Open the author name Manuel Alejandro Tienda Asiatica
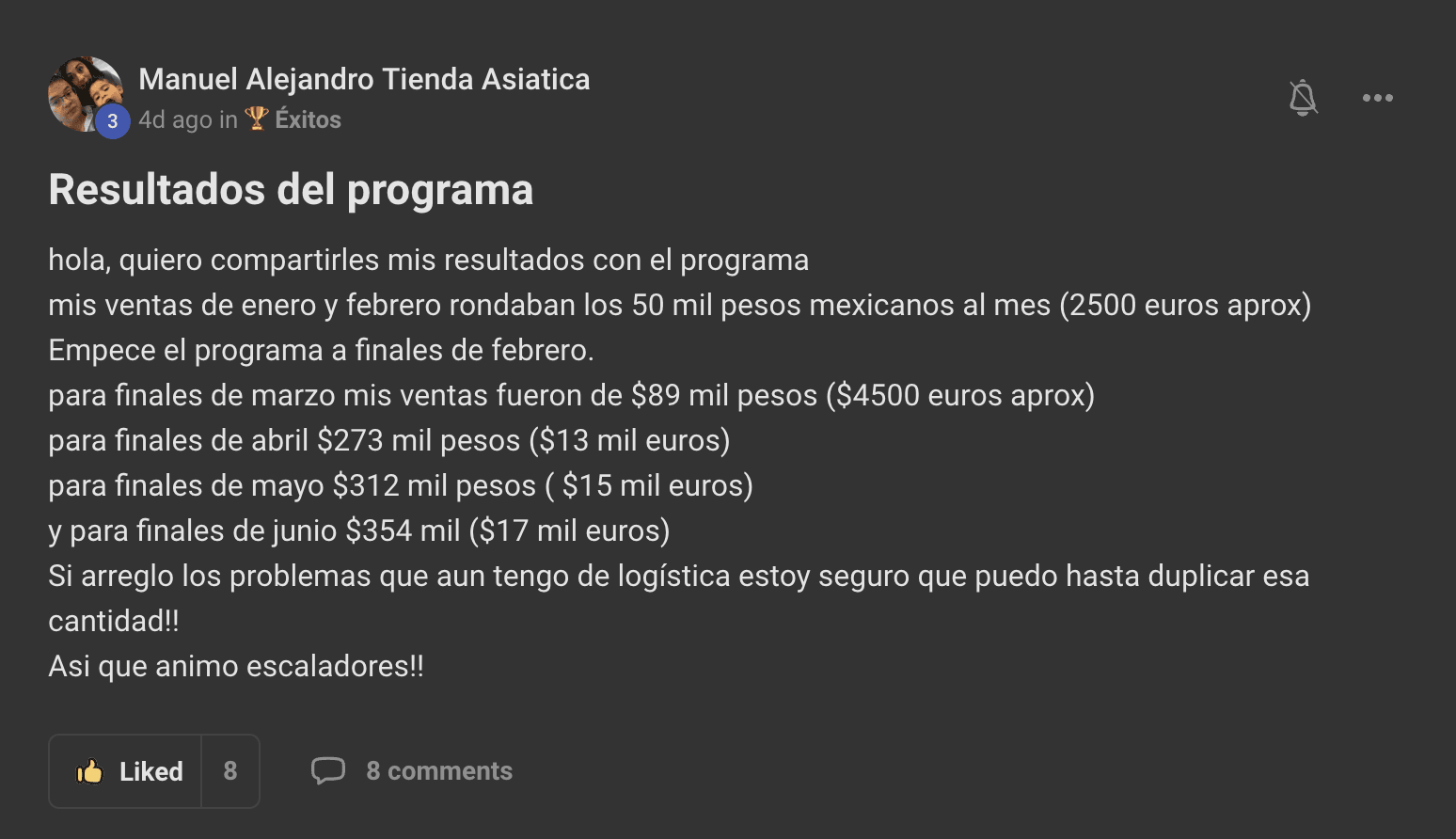The image size is (1456, 839). tap(364, 79)
